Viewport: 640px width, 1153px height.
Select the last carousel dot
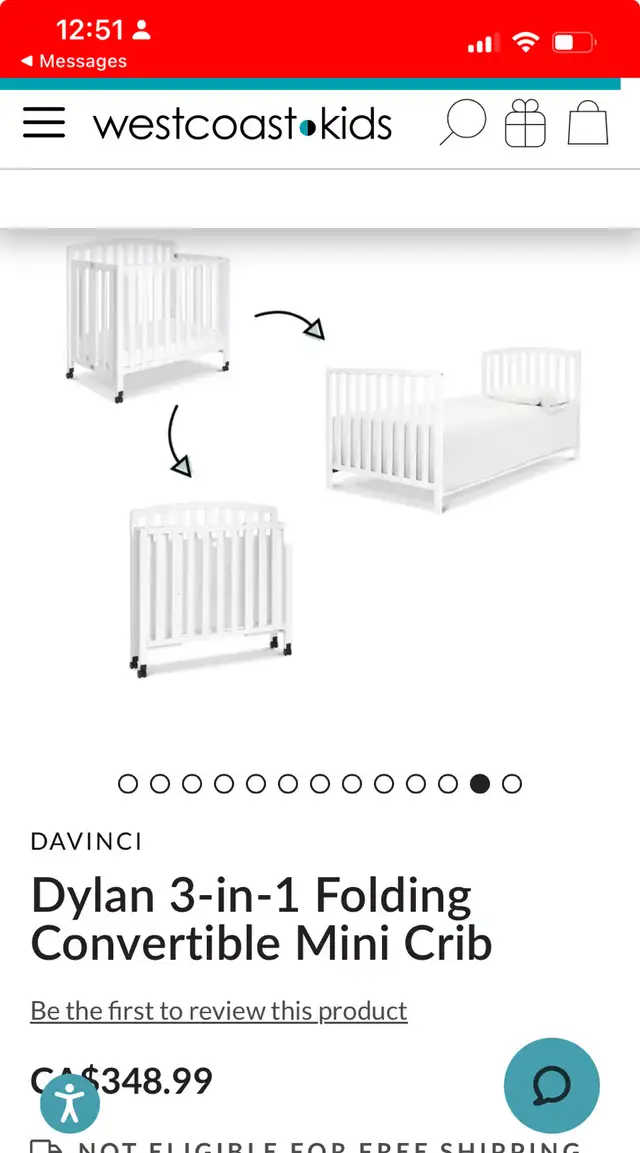pos(512,784)
